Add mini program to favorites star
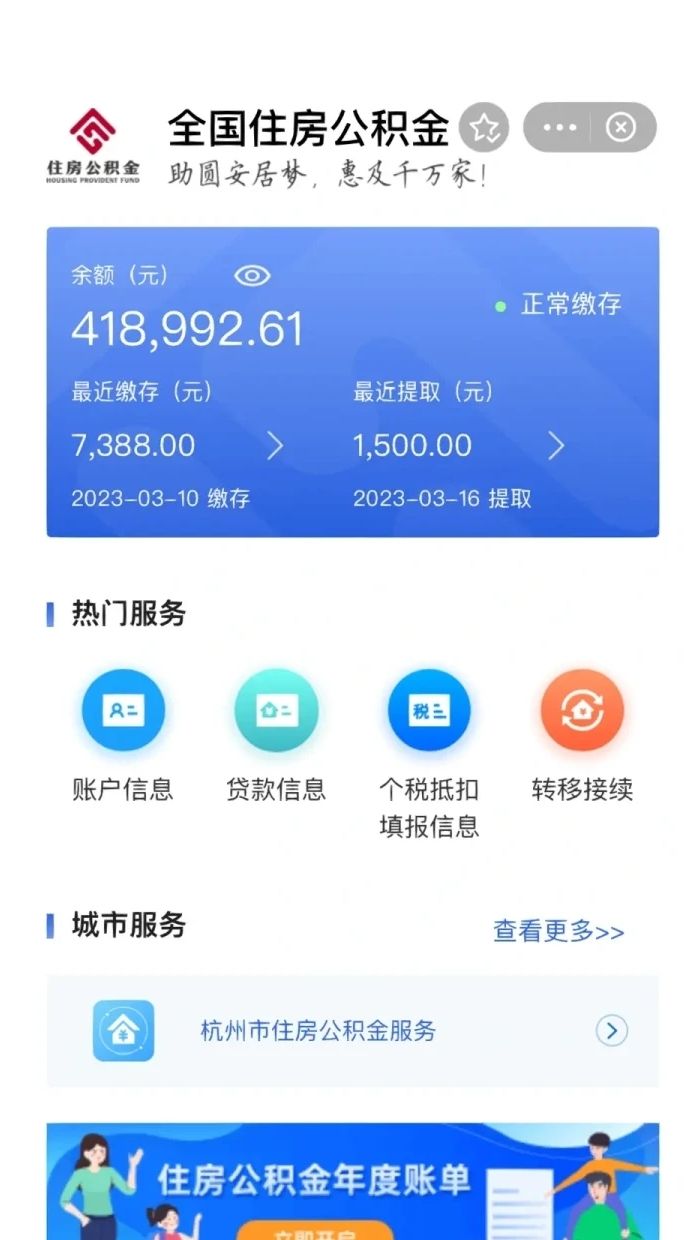 pyautogui.click(x=484, y=128)
